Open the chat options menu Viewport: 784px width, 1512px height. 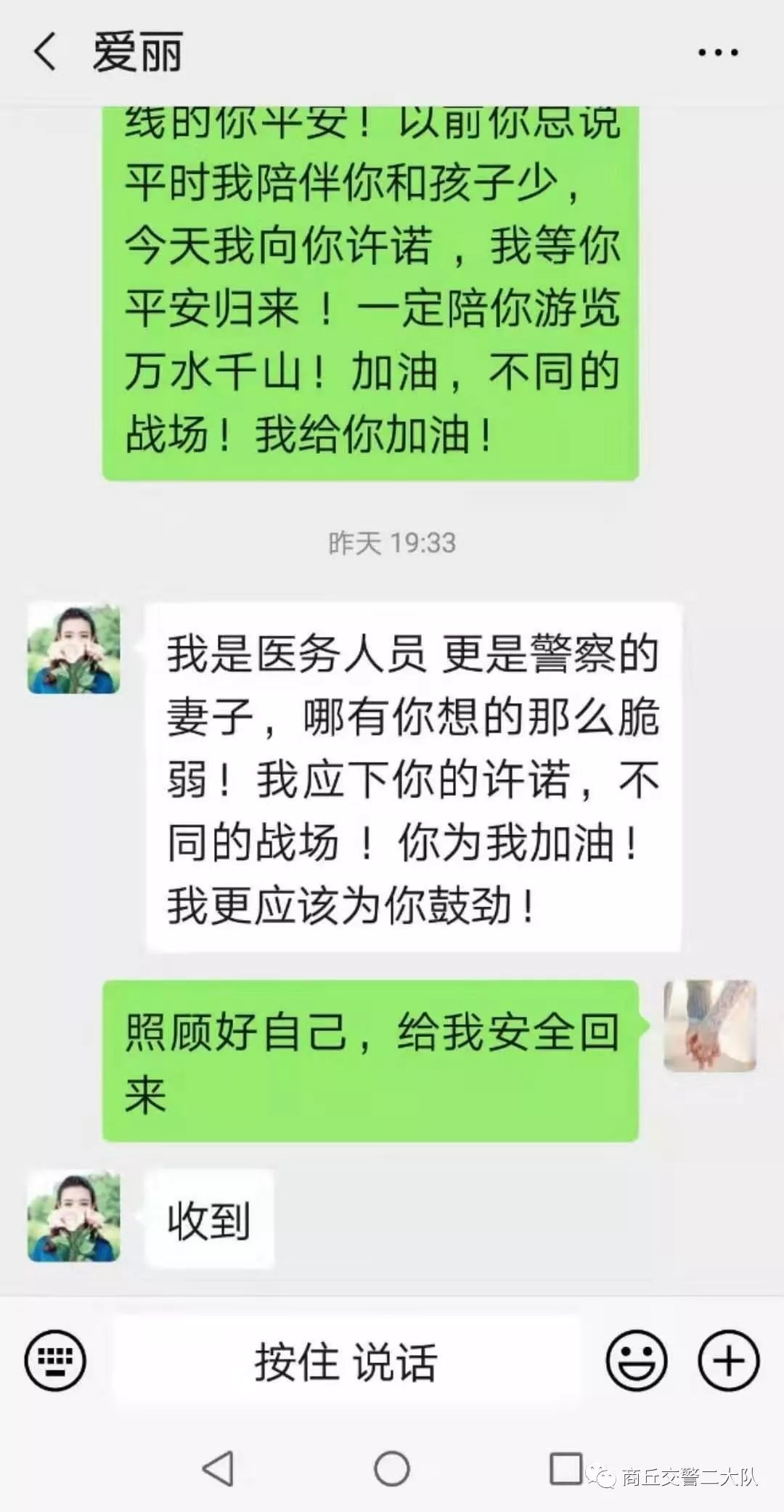717,52
